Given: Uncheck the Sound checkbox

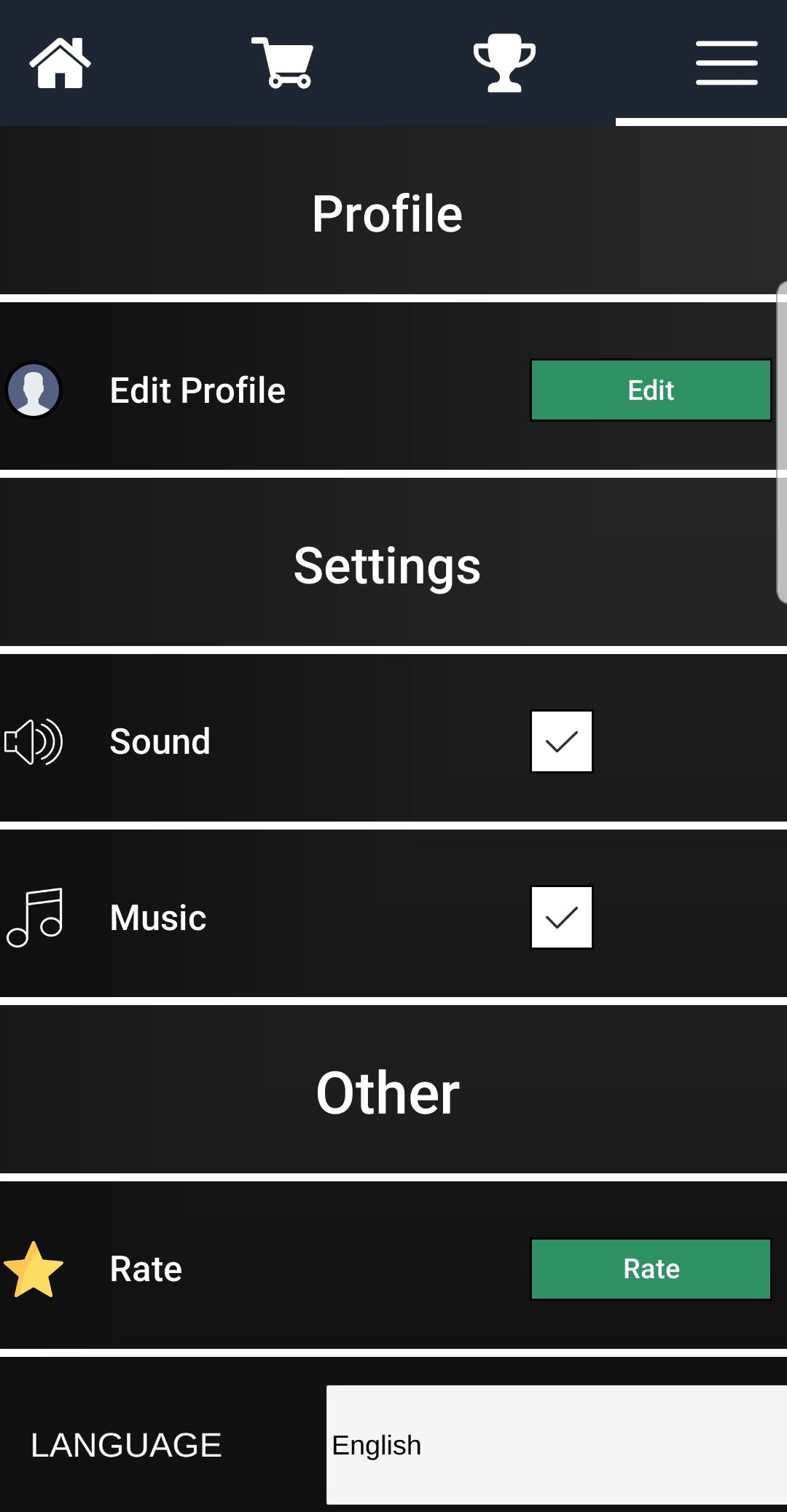Looking at the screenshot, I should [x=561, y=741].
